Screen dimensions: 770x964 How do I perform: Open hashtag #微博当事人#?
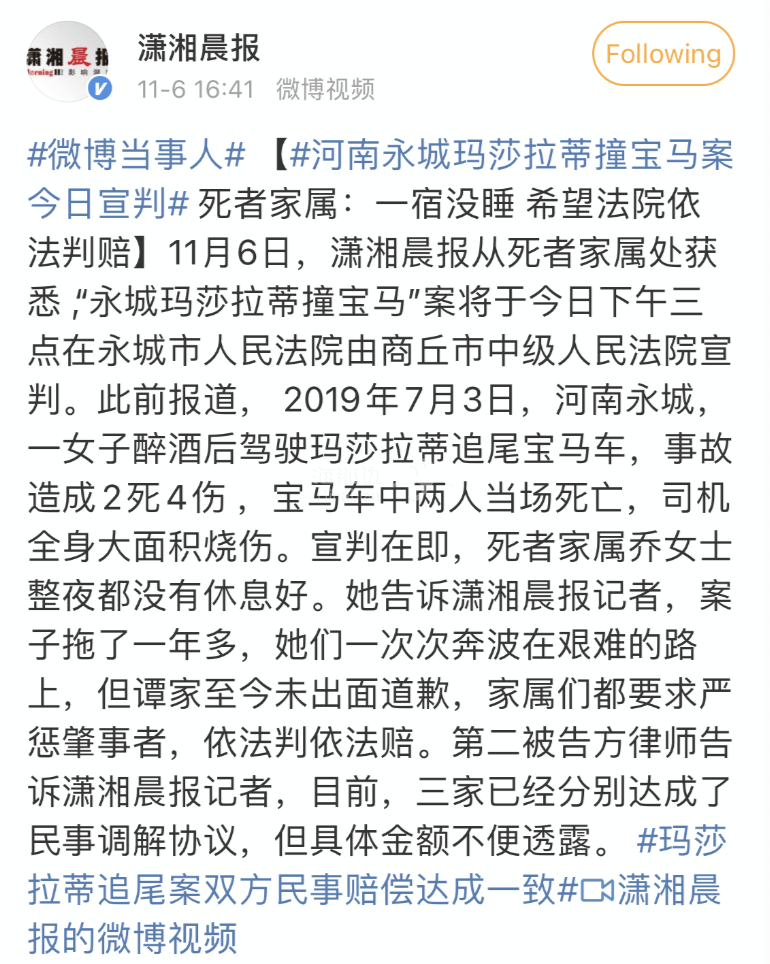[136, 156]
